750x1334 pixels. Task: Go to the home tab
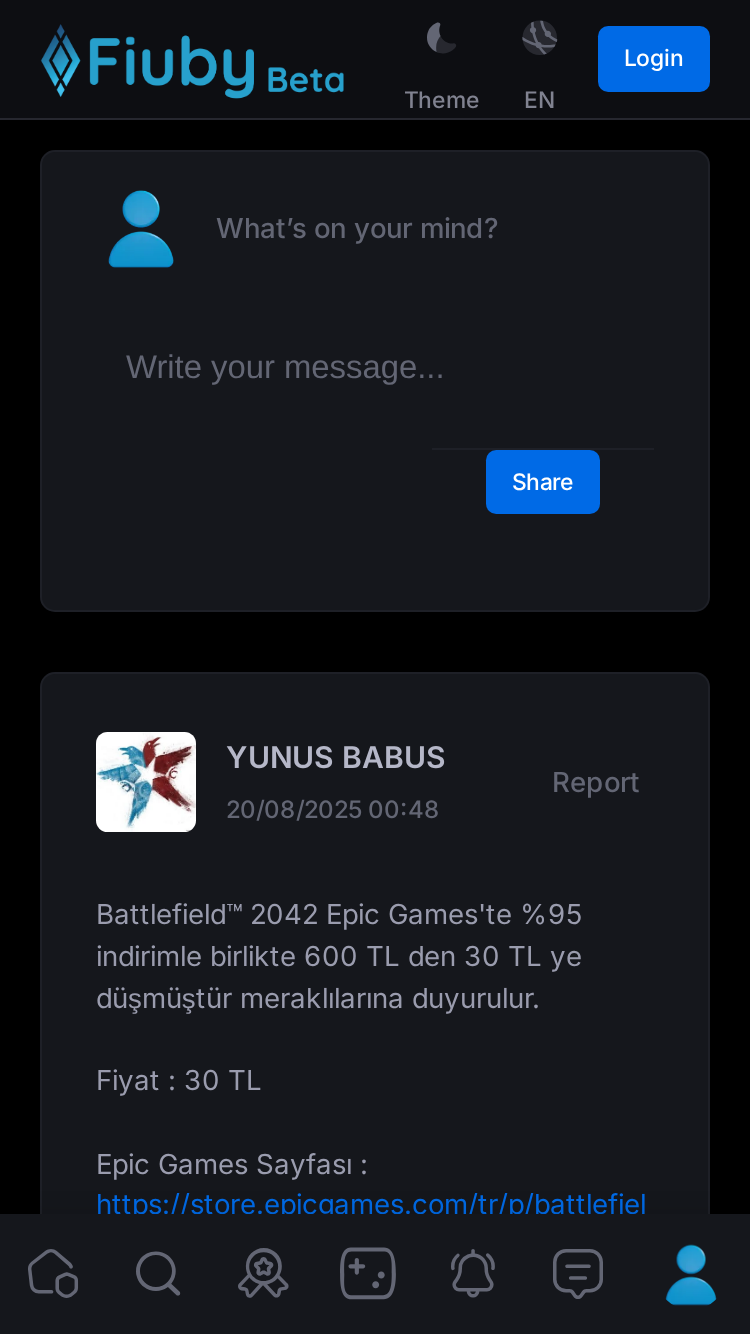(x=53, y=1274)
